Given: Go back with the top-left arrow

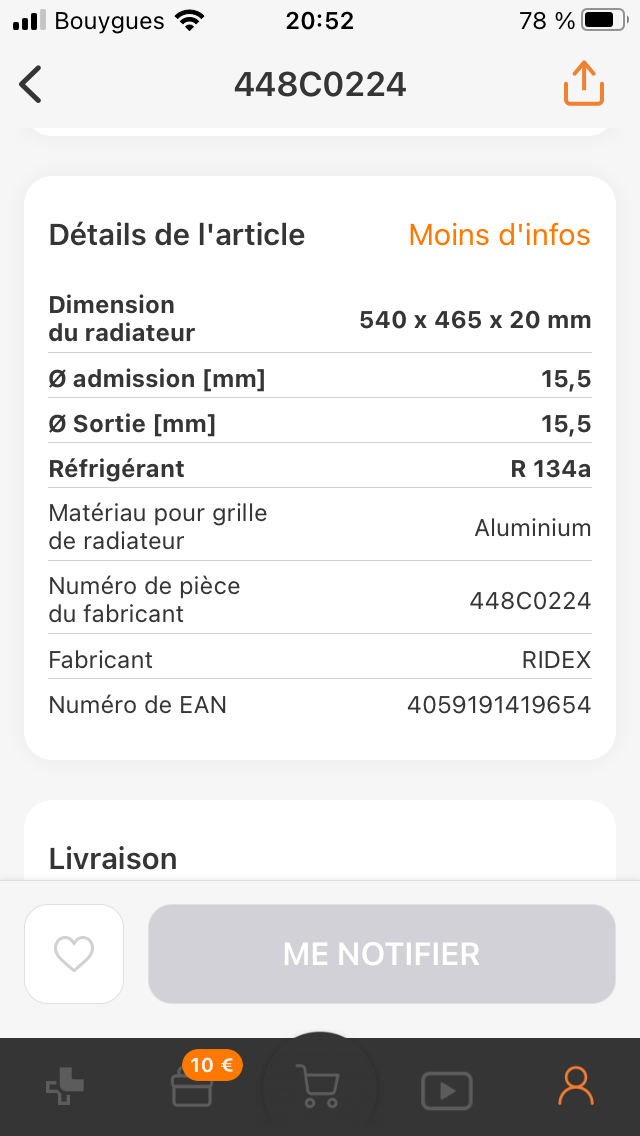Looking at the screenshot, I should (x=30, y=85).
